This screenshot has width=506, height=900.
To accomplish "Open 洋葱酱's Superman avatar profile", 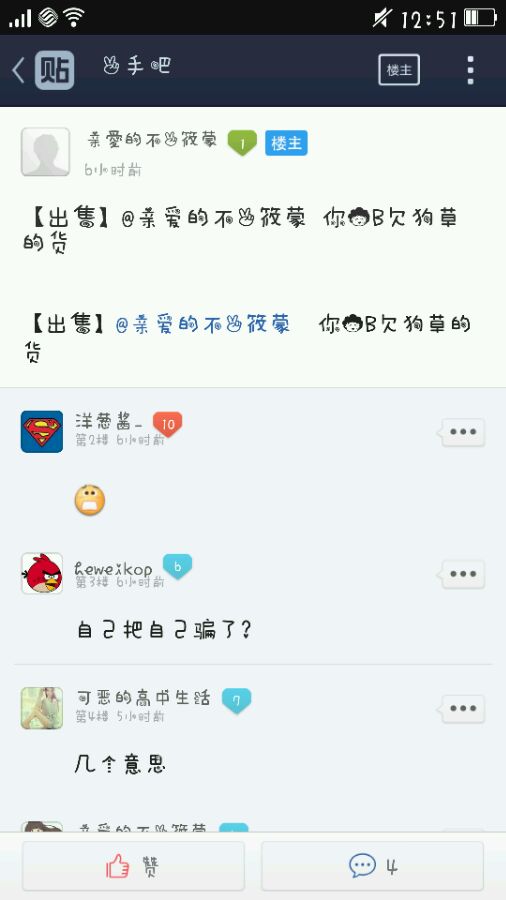I will tap(42, 432).
